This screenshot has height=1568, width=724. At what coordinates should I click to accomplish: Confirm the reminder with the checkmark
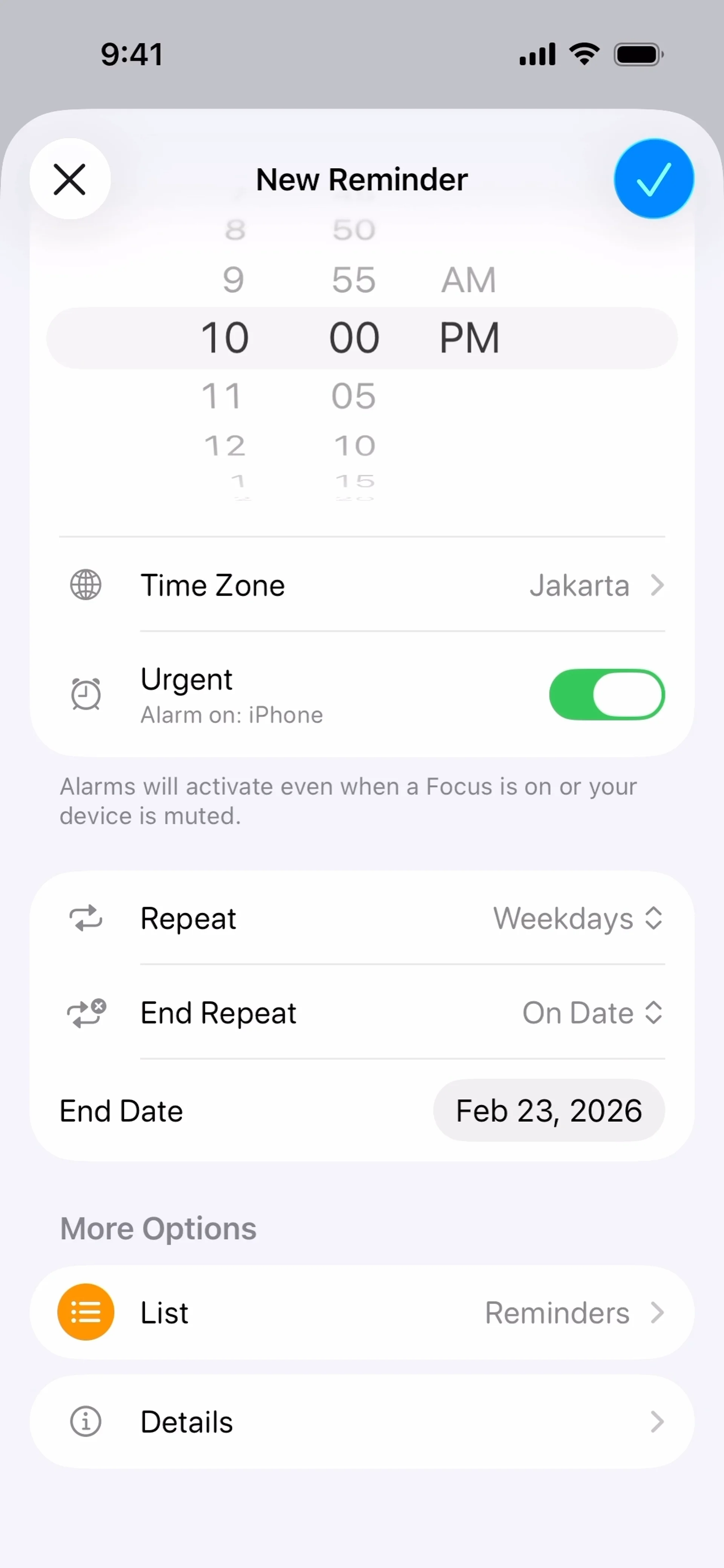pyautogui.click(x=653, y=179)
